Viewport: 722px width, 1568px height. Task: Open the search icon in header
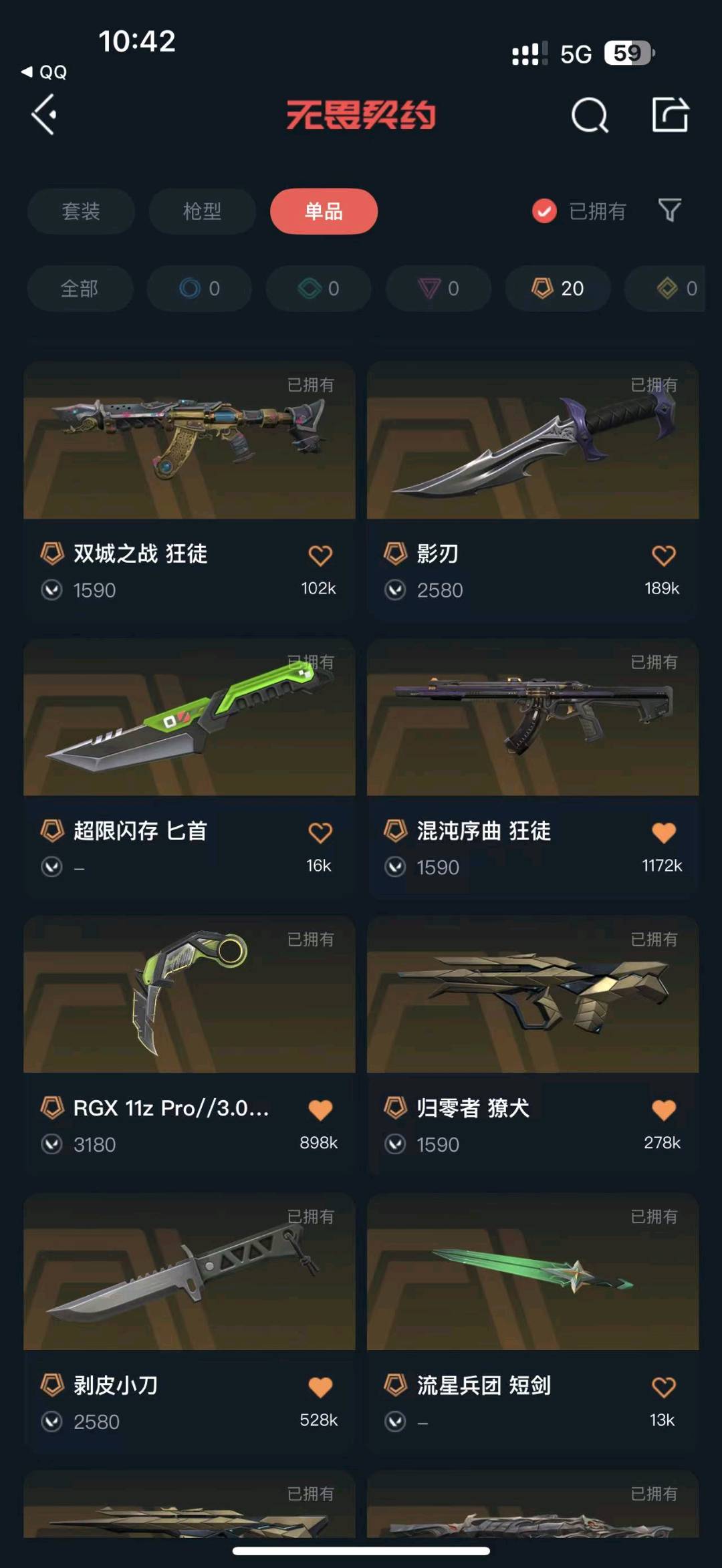[590, 116]
